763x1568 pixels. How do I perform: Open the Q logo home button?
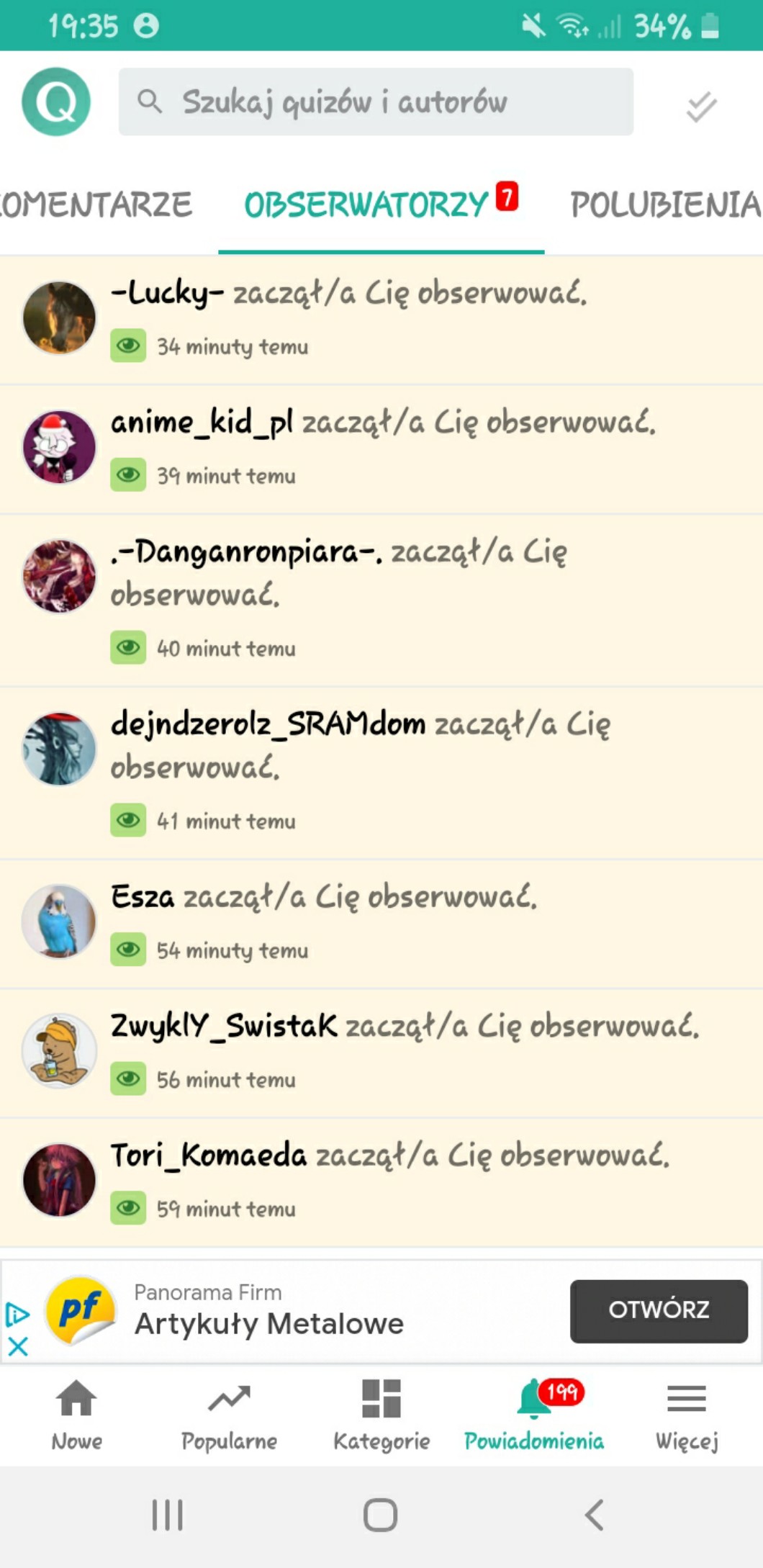pos(56,102)
